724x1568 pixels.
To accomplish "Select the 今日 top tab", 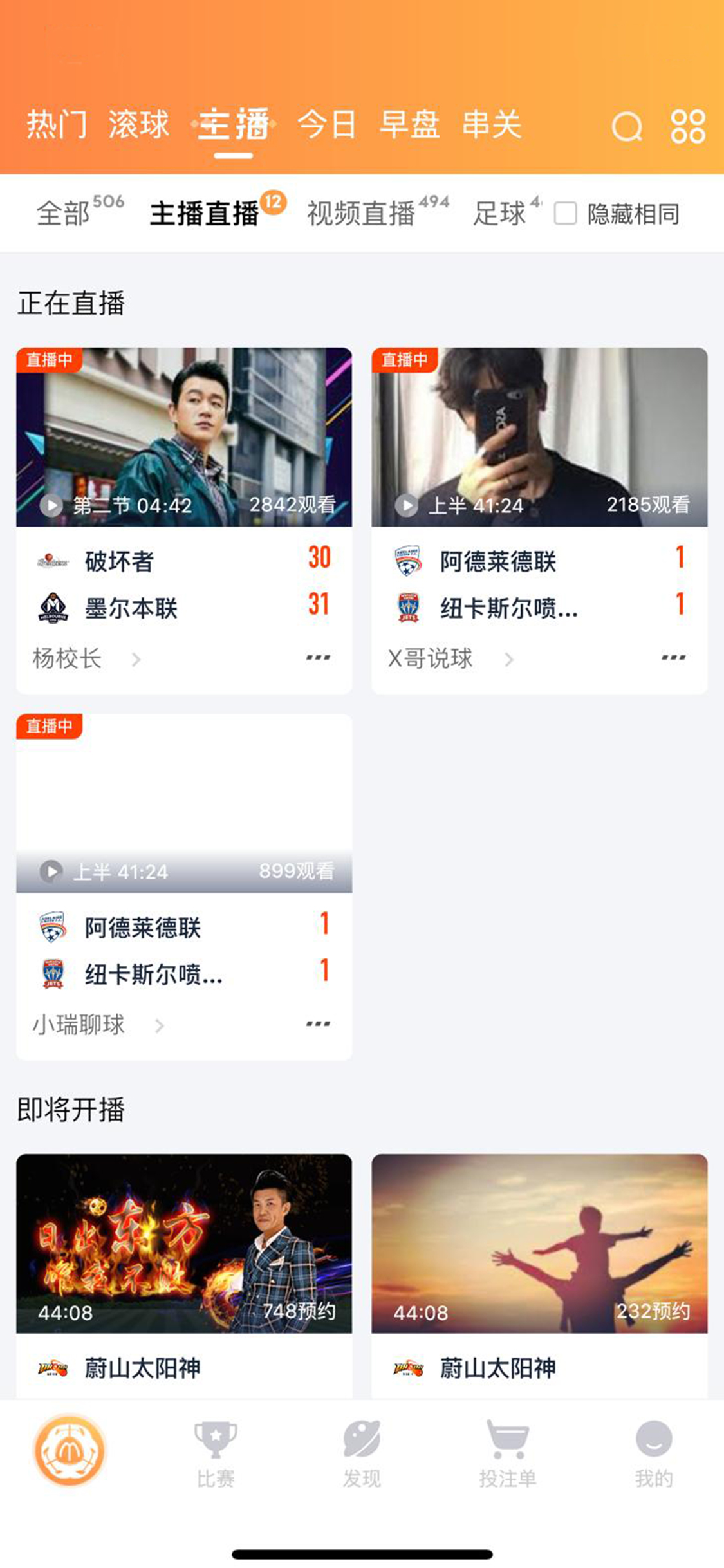I will 326,124.
